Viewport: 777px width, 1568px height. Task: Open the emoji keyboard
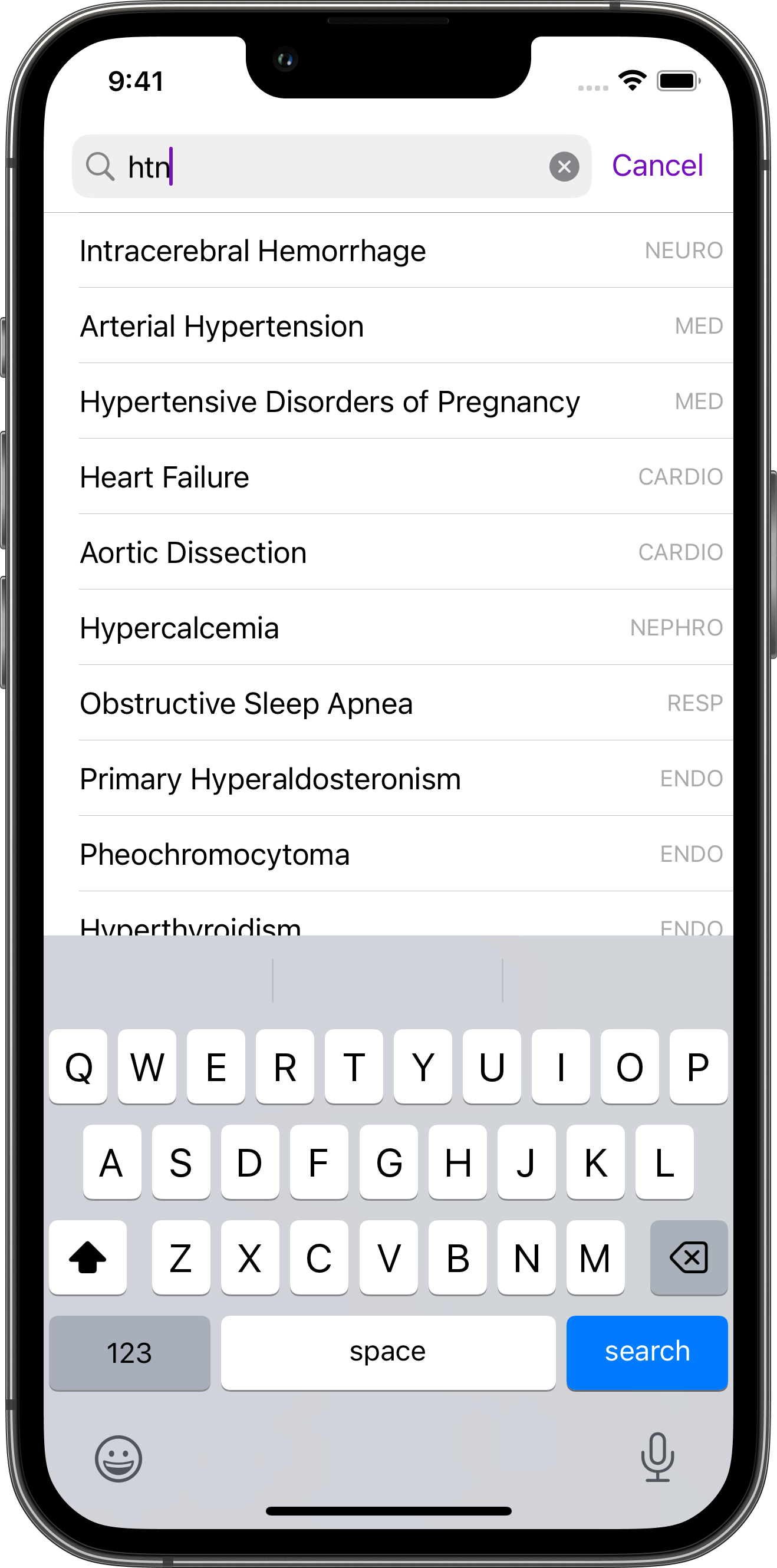[118, 1458]
